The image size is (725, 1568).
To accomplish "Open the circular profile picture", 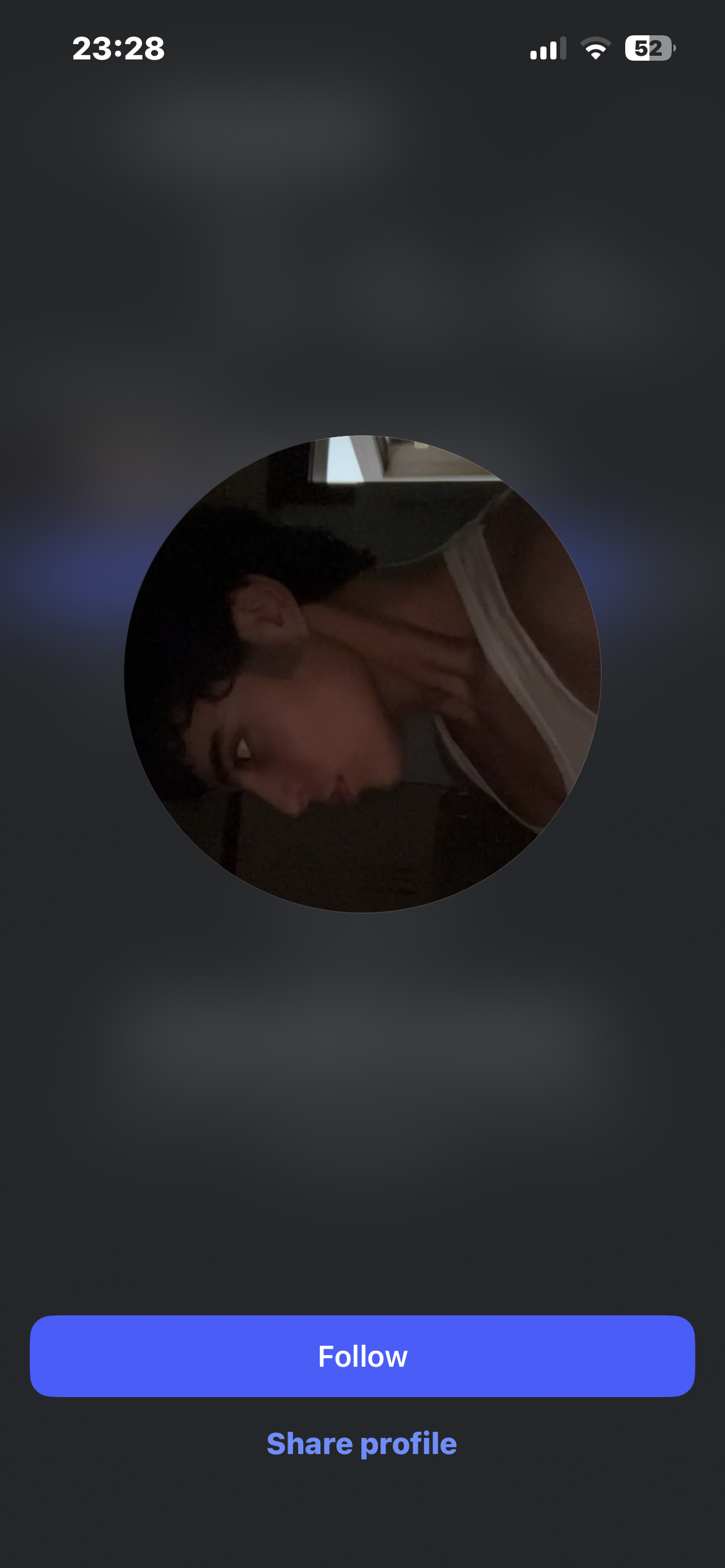I will click(x=362, y=674).
